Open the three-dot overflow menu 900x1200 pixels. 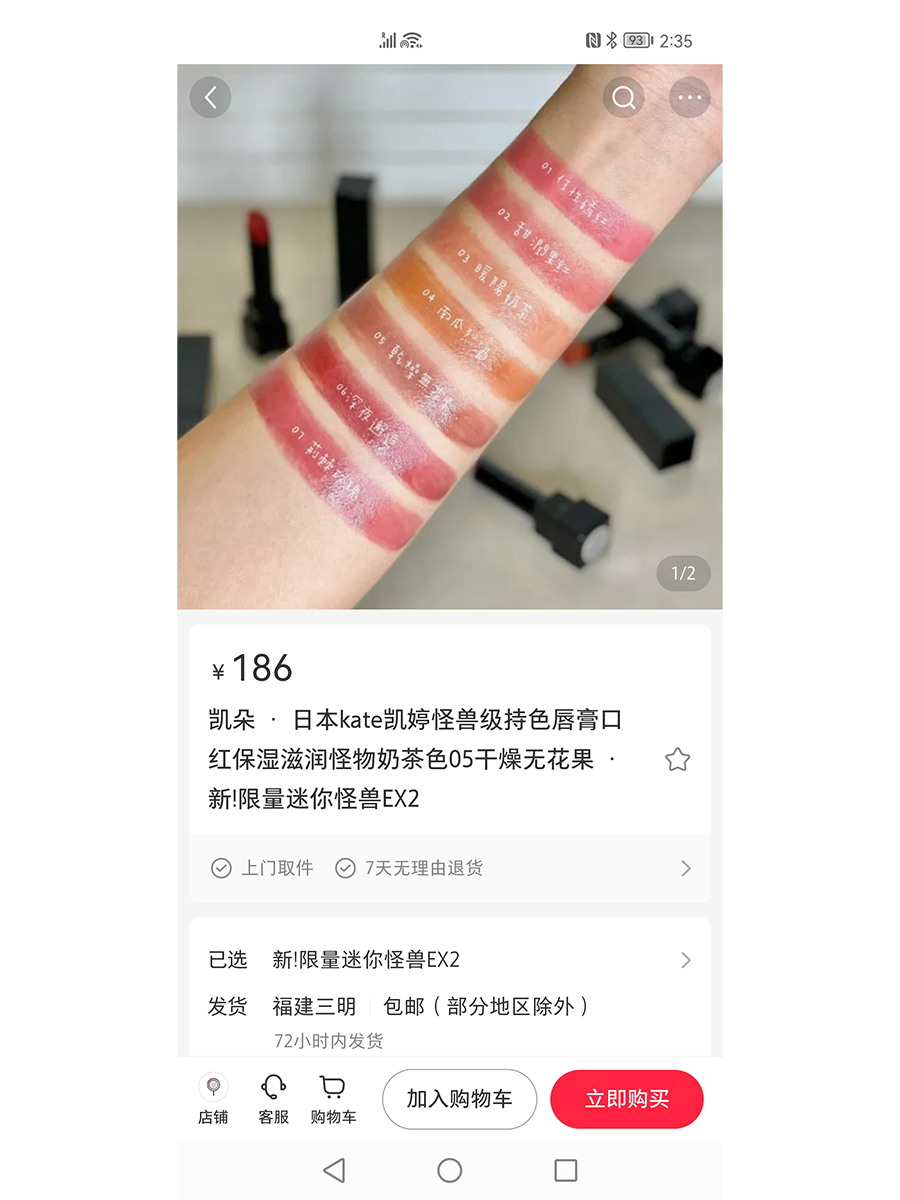tap(689, 97)
